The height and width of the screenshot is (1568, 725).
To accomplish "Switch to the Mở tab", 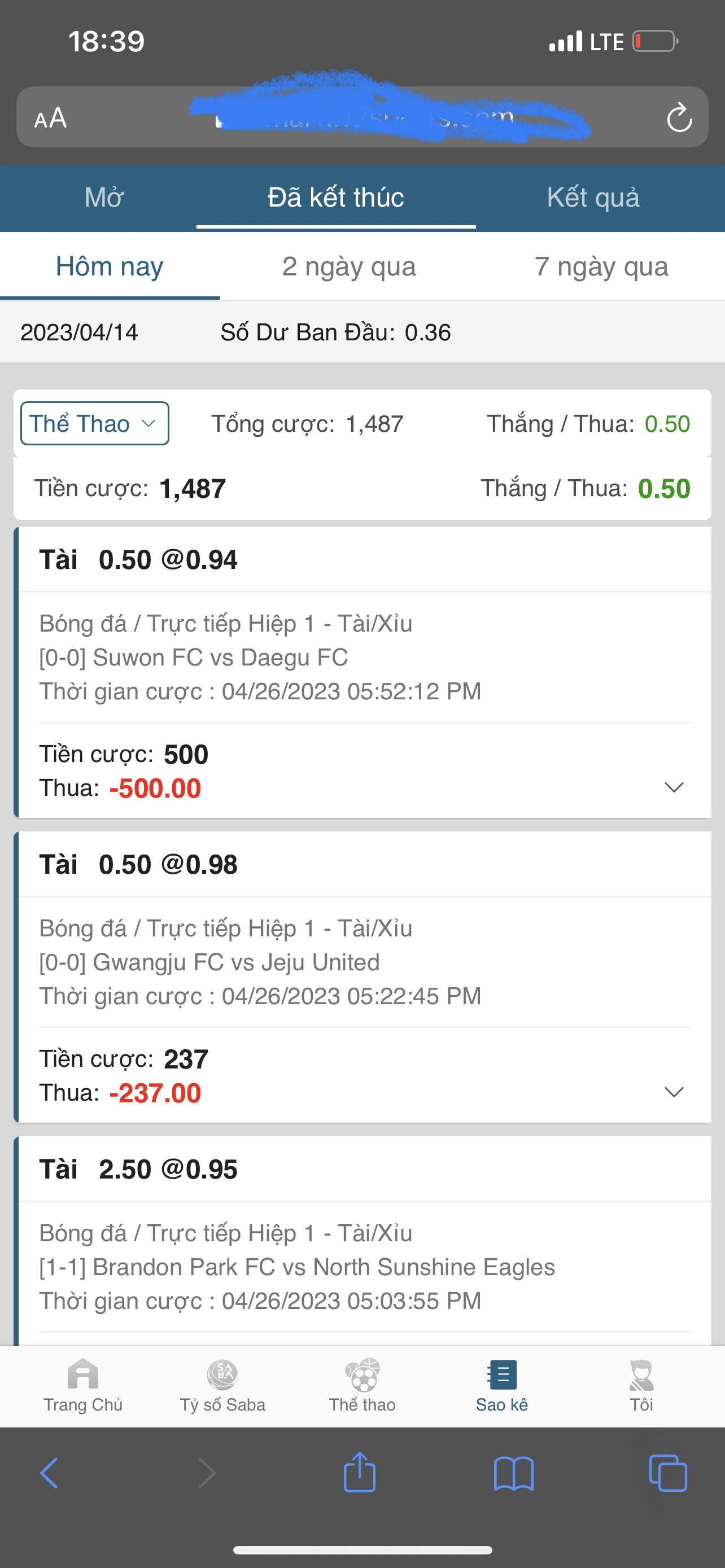I will click(104, 198).
